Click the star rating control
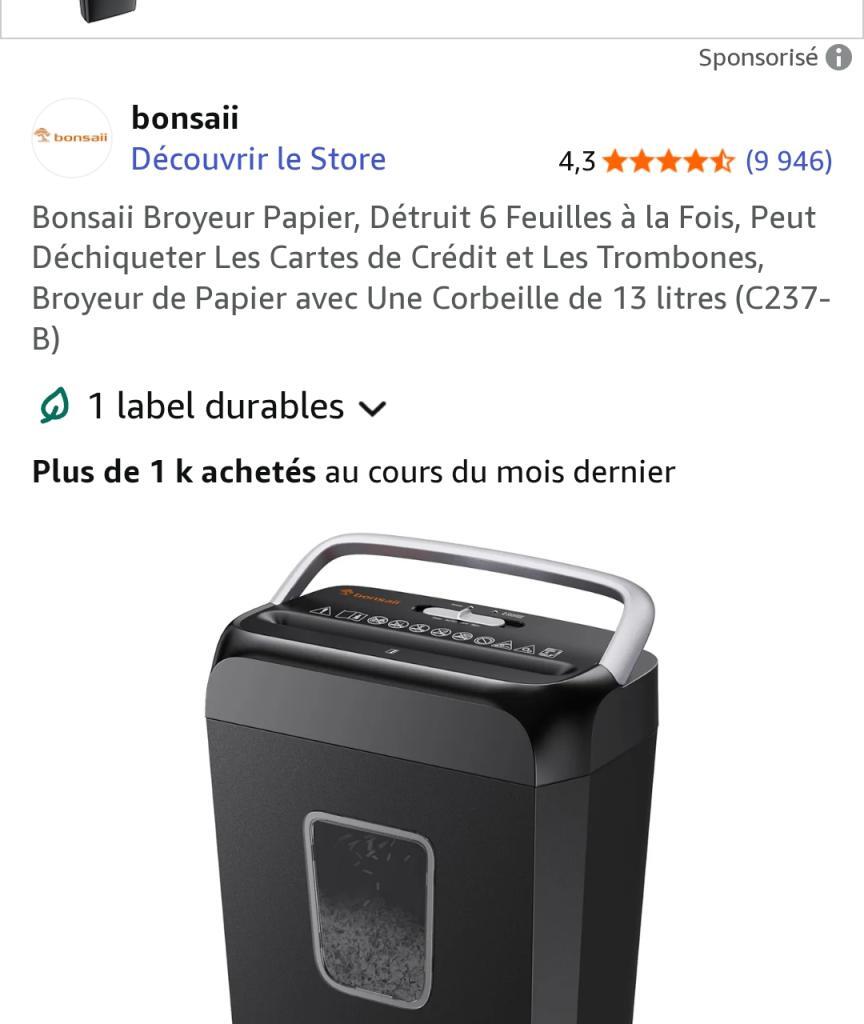 click(x=668, y=160)
